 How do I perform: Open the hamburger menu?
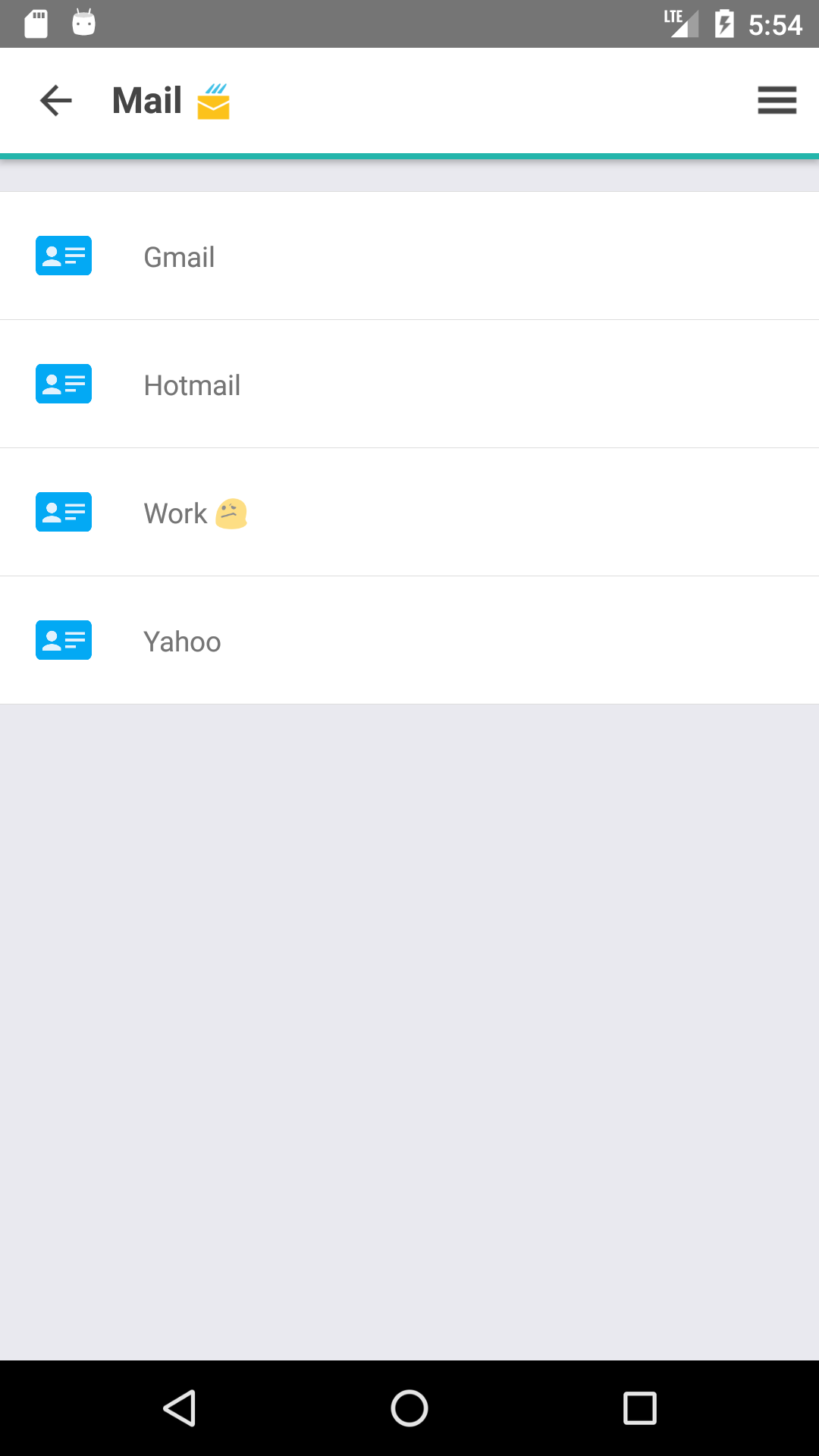(x=777, y=100)
